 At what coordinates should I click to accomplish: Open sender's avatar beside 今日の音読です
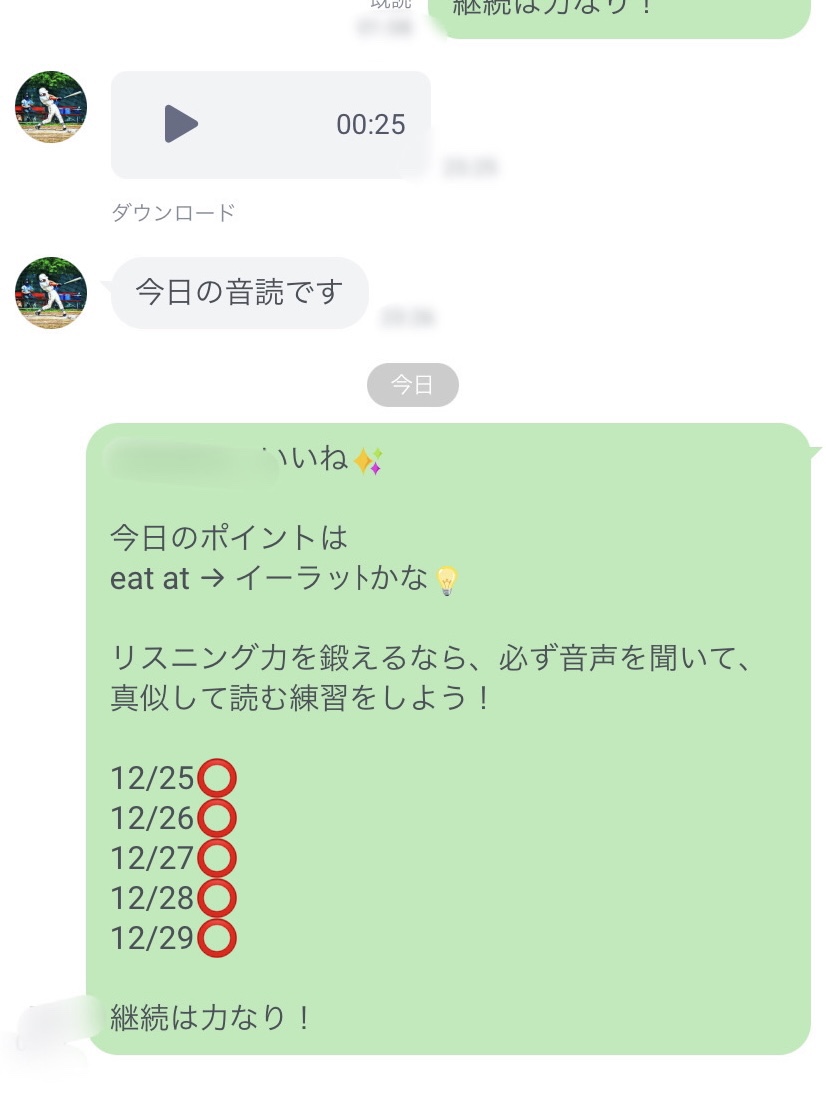[51, 292]
